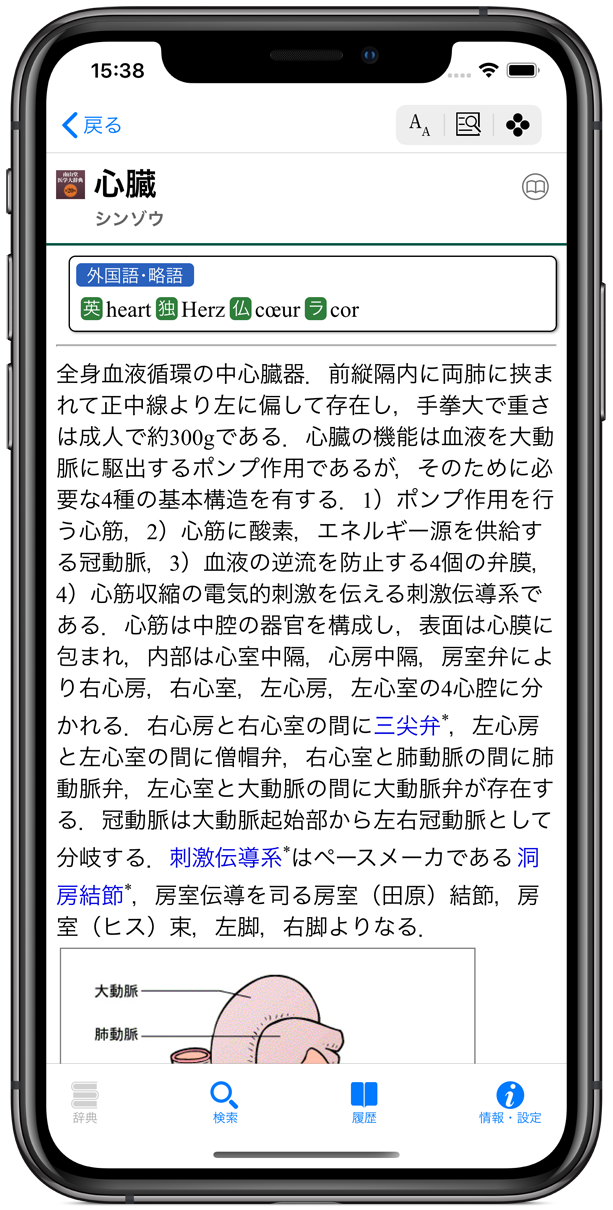Switch to the 辞典 tab
This screenshot has height=1210, width=613.
pos(85,1102)
